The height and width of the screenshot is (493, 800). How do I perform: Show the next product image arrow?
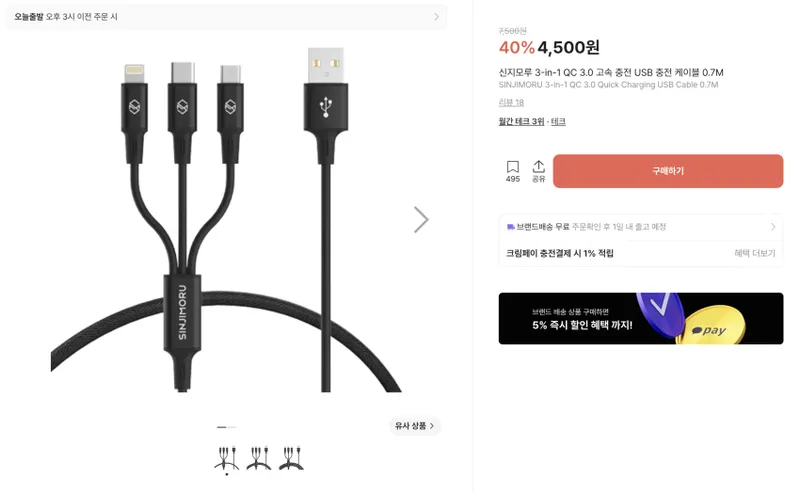click(x=421, y=220)
